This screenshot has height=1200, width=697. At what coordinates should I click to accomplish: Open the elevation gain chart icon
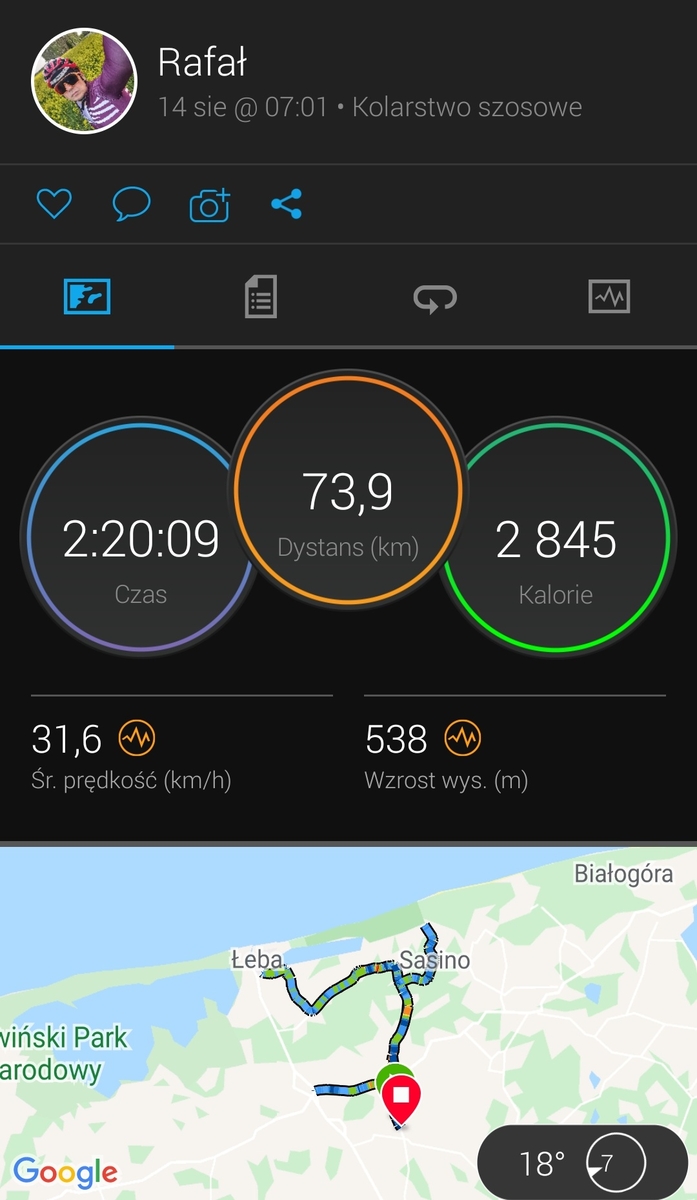(x=462, y=739)
